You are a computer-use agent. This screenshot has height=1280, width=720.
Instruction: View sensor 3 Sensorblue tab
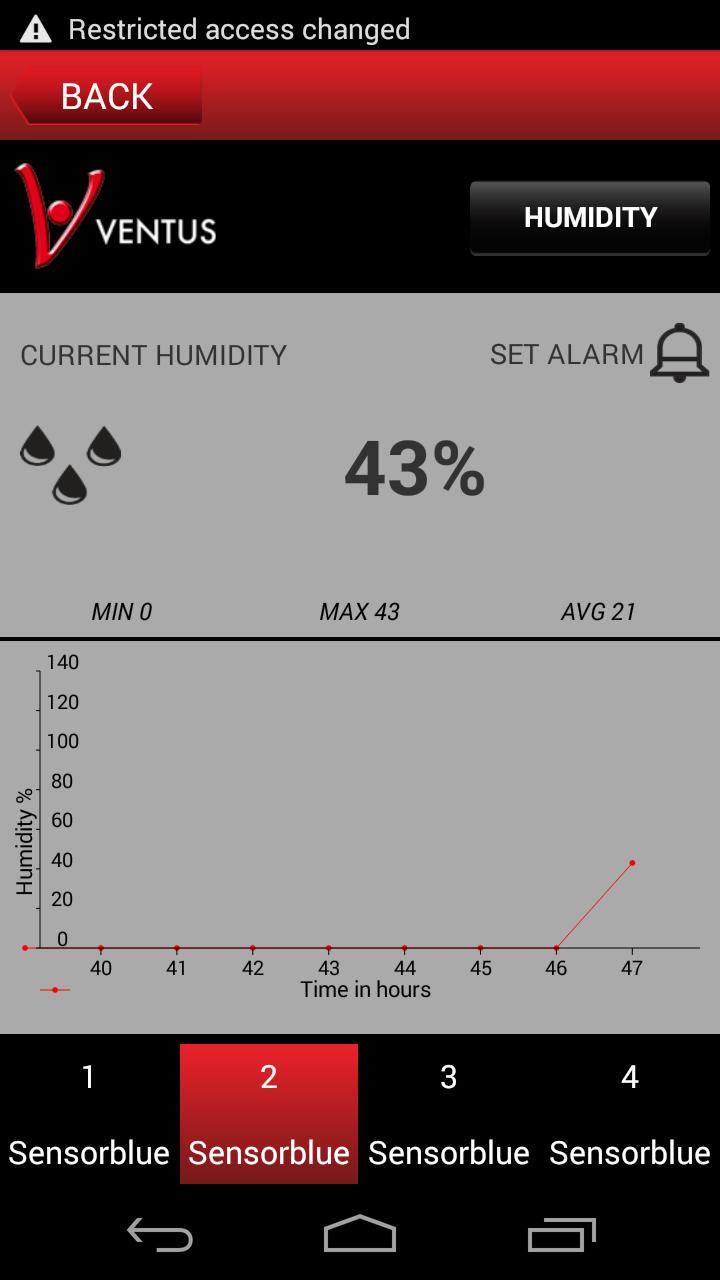[x=449, y=1114]
